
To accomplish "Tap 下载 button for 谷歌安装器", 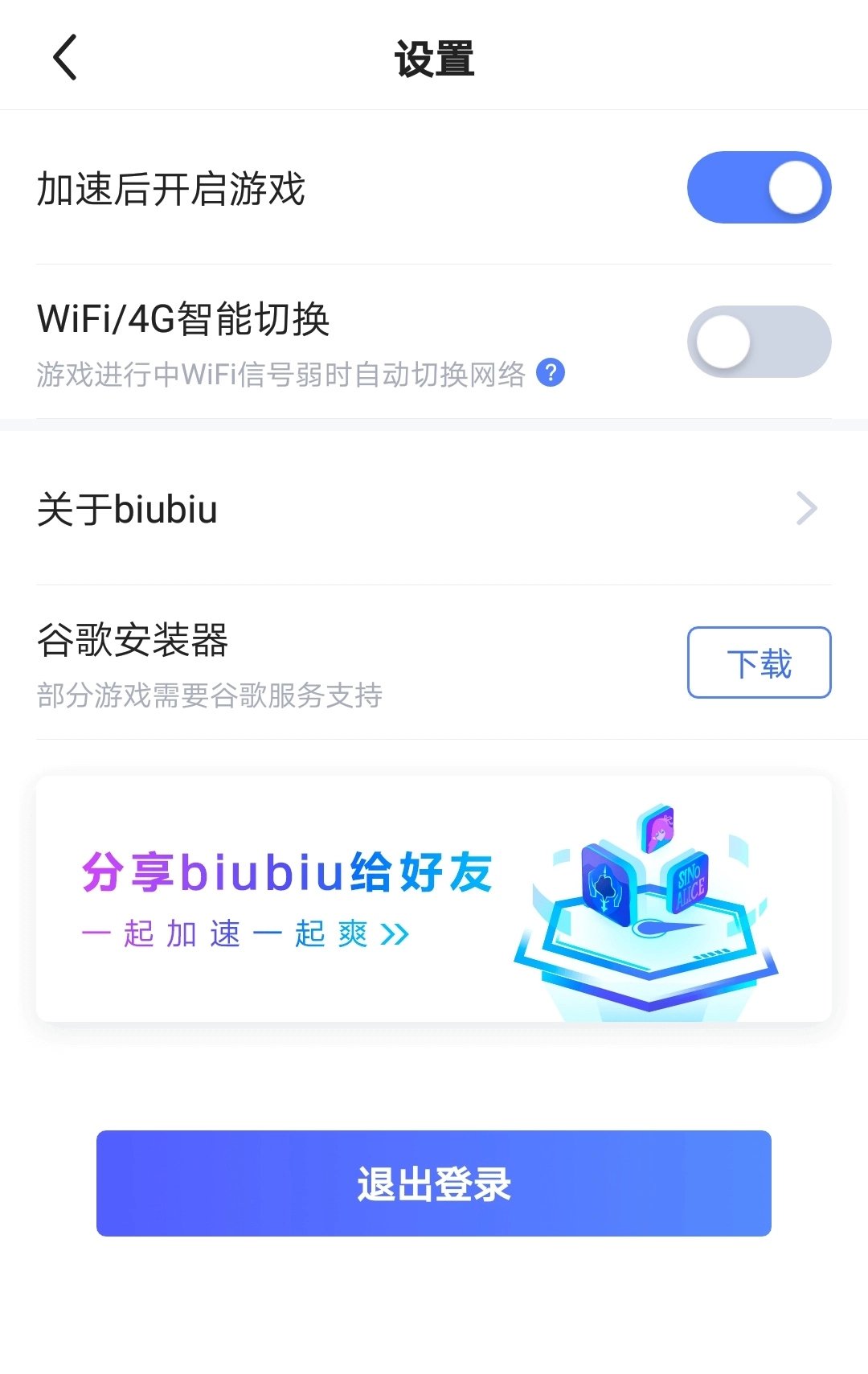I will click(759, 662).
